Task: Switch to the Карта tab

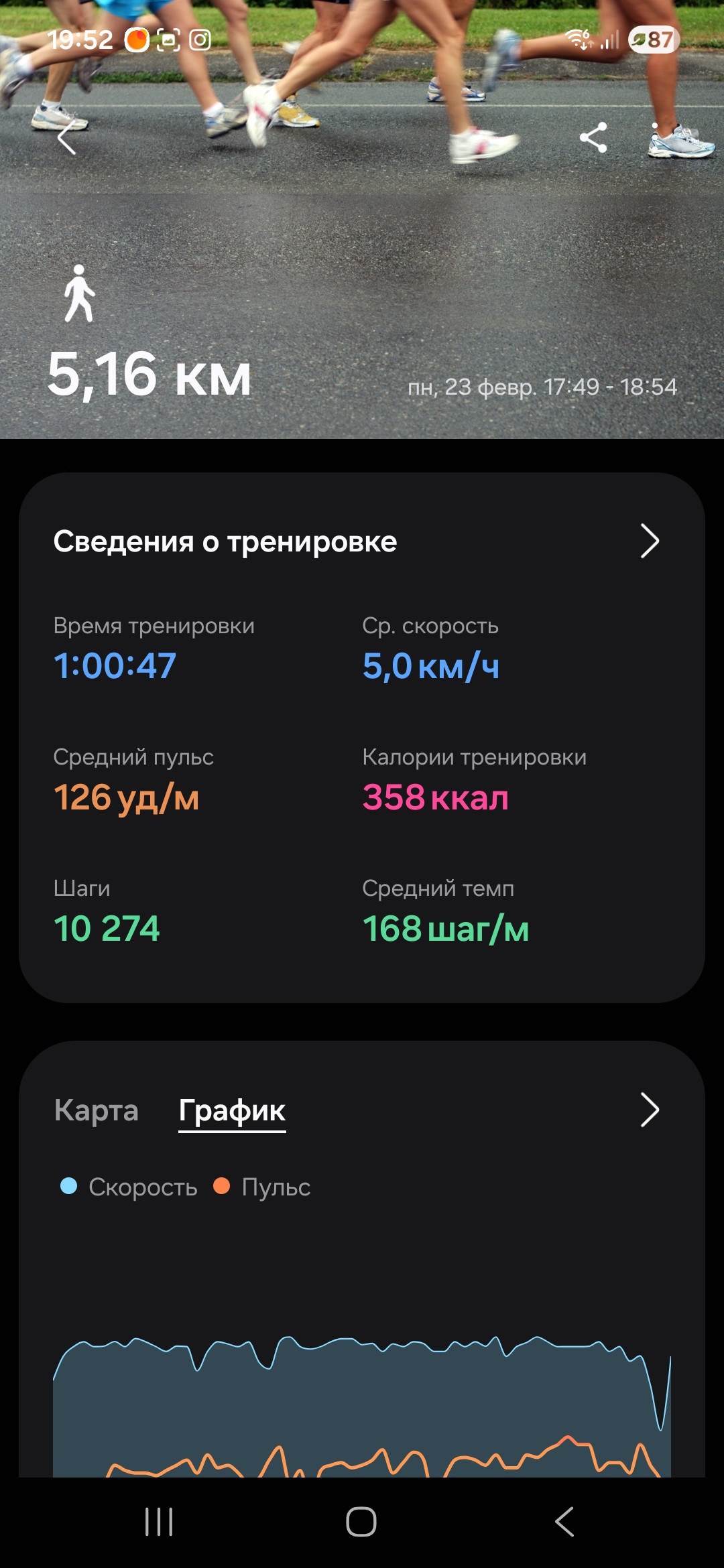Action: 97,1110
